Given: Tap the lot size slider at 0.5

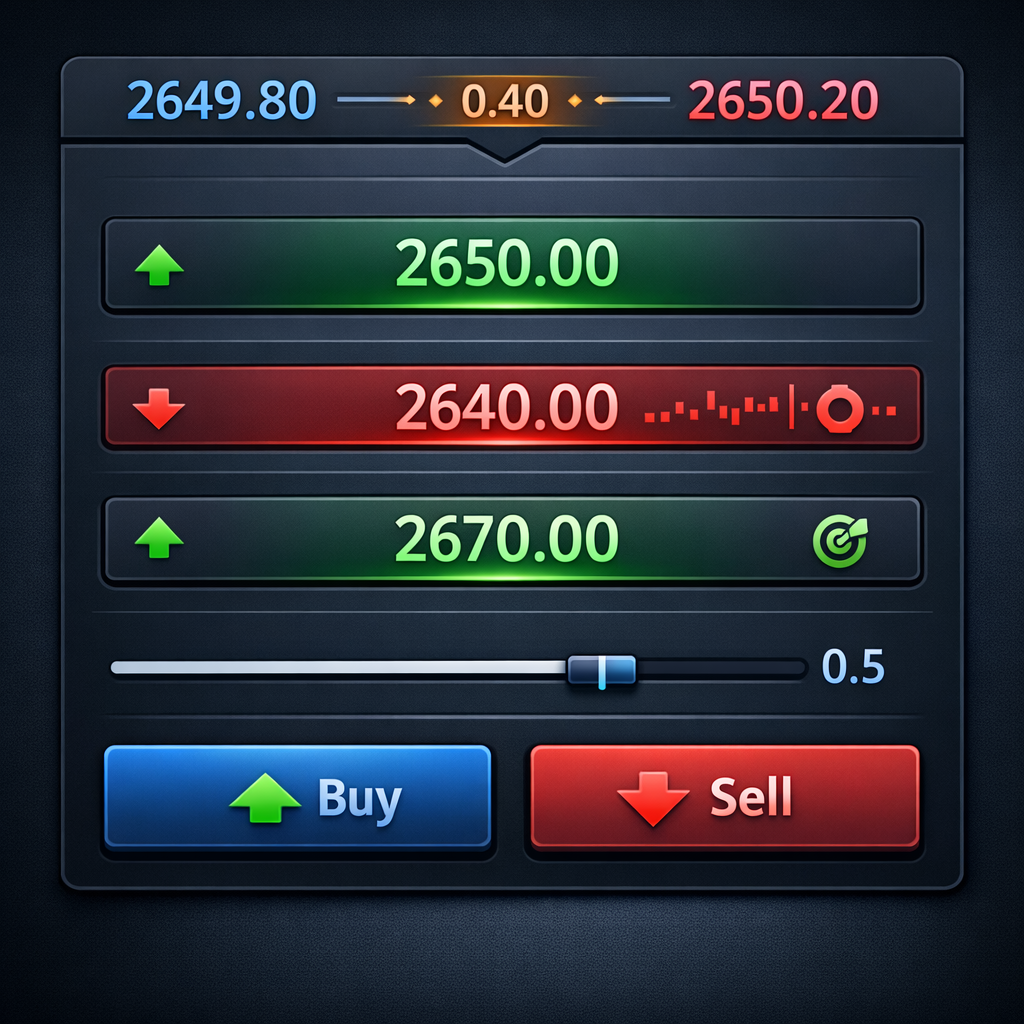Looking at the screenshot, I should (x=601, y=669).
